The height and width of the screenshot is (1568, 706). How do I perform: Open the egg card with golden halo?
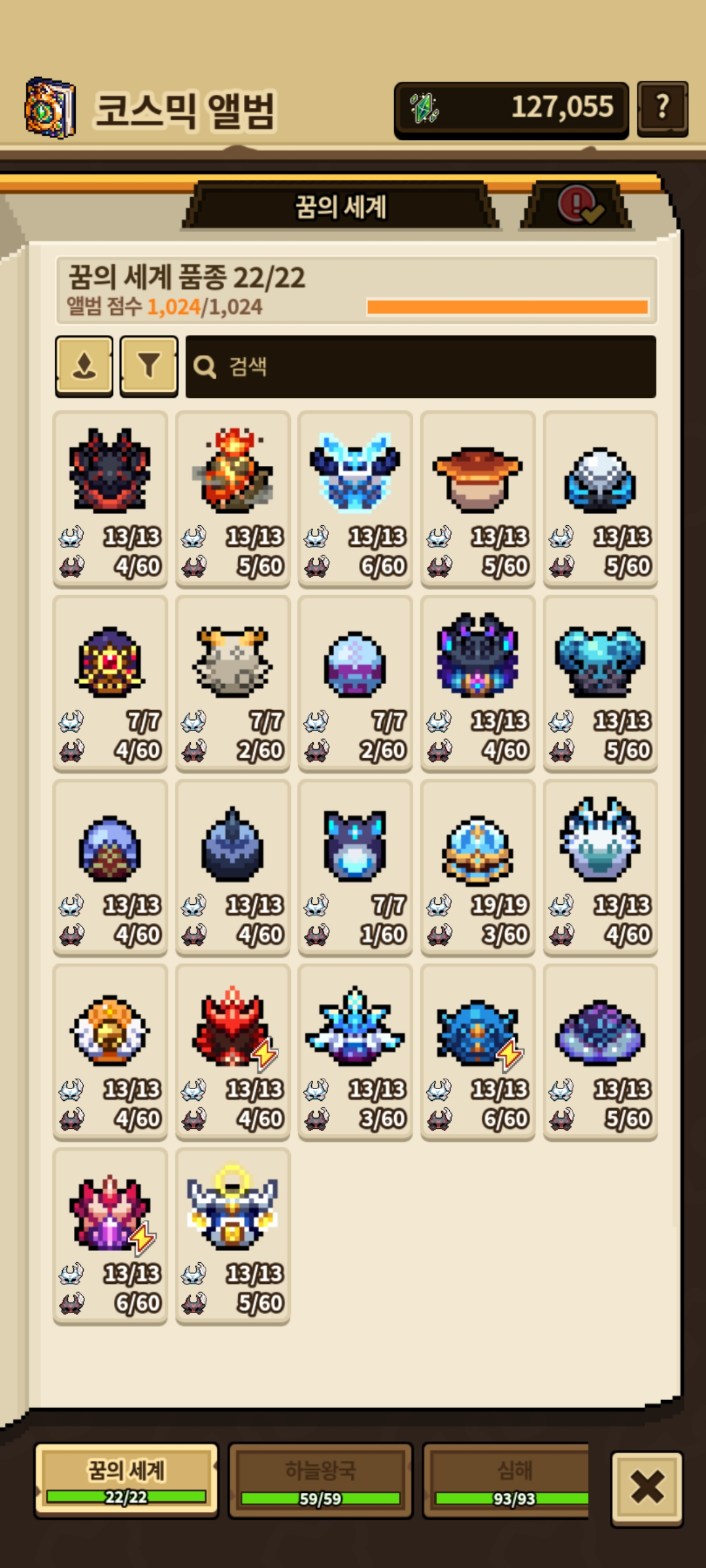click(233, 1237)
